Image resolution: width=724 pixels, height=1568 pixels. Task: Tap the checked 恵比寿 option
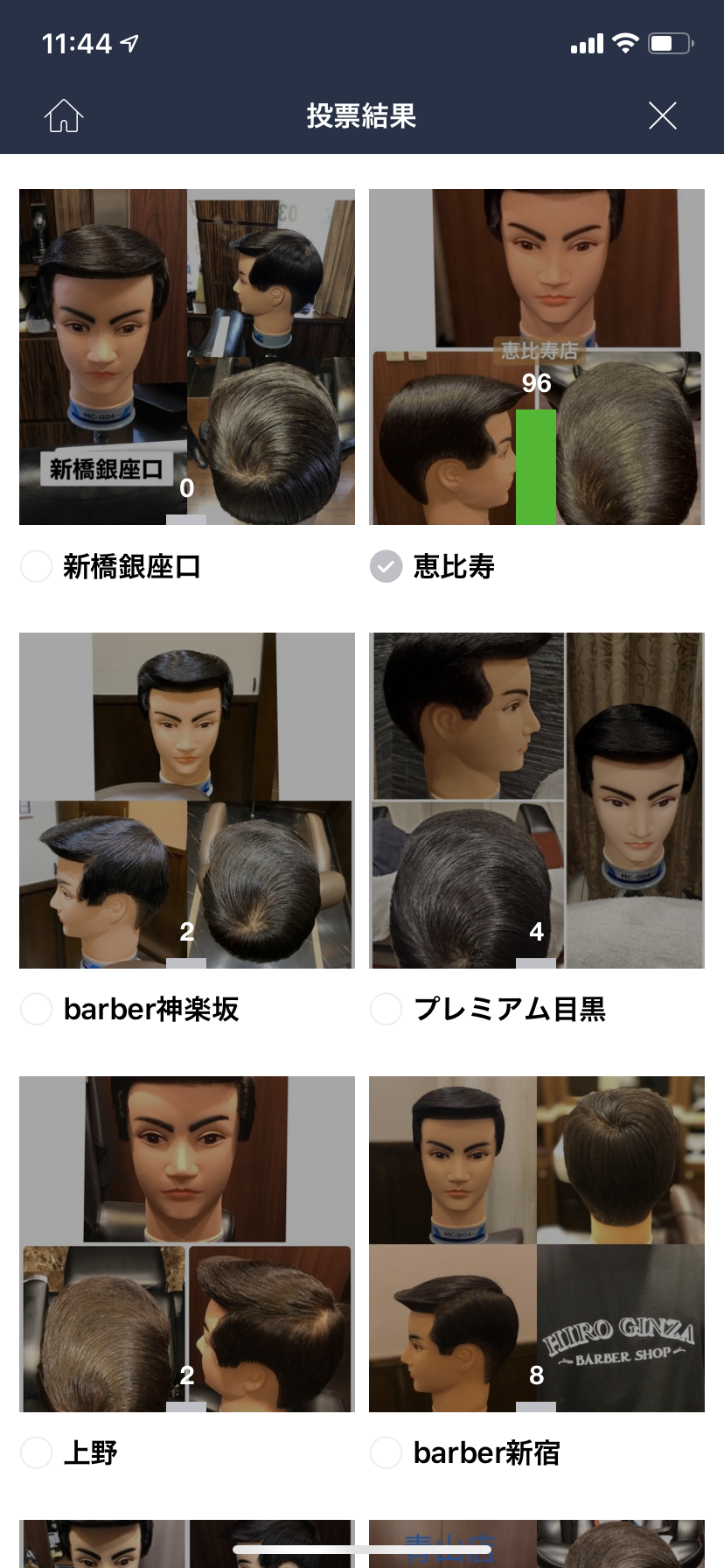pos(386,566)
